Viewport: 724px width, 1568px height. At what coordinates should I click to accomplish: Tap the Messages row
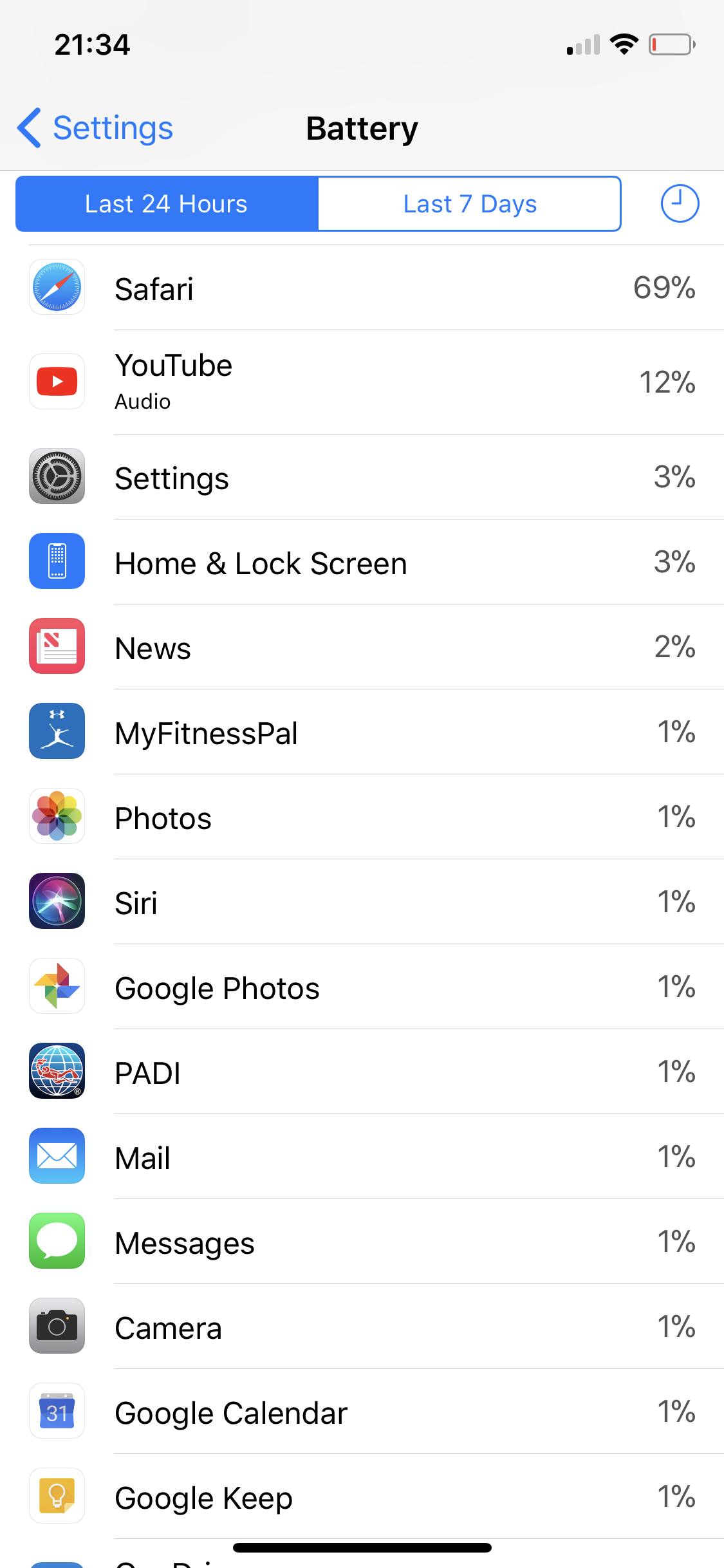click(362, 1242)
